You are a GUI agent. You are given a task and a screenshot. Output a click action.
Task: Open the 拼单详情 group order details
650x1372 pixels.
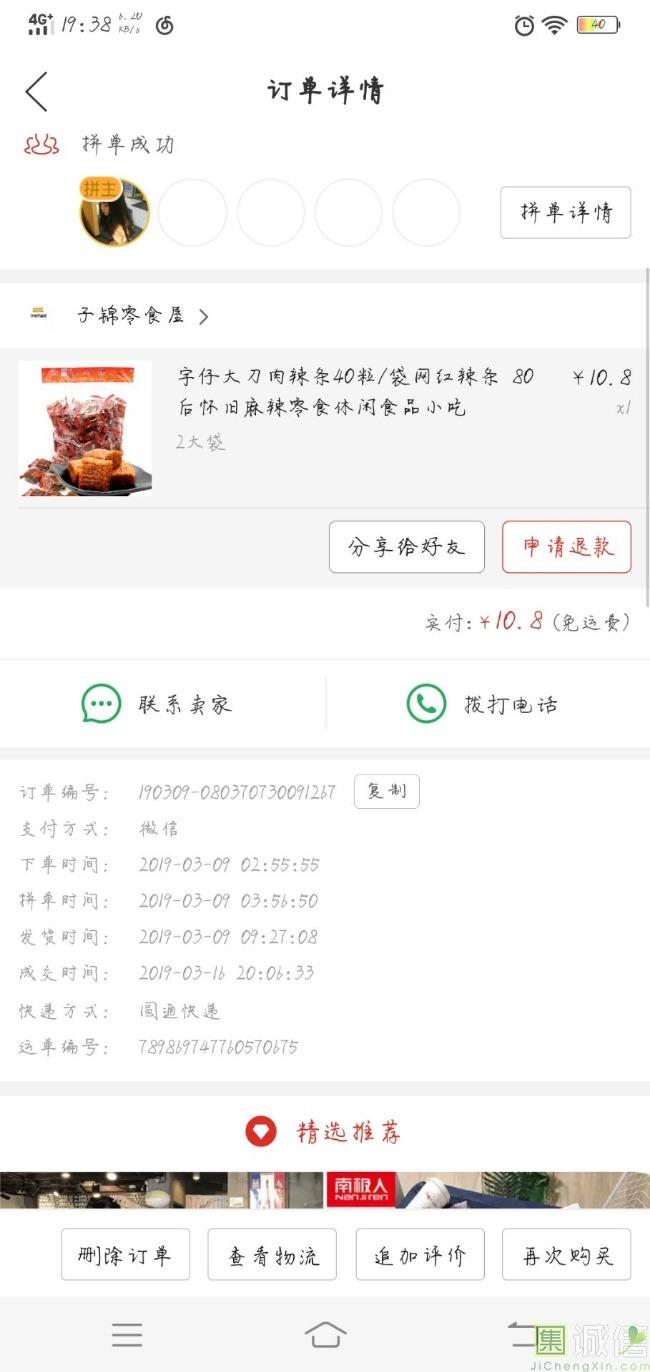565,212
